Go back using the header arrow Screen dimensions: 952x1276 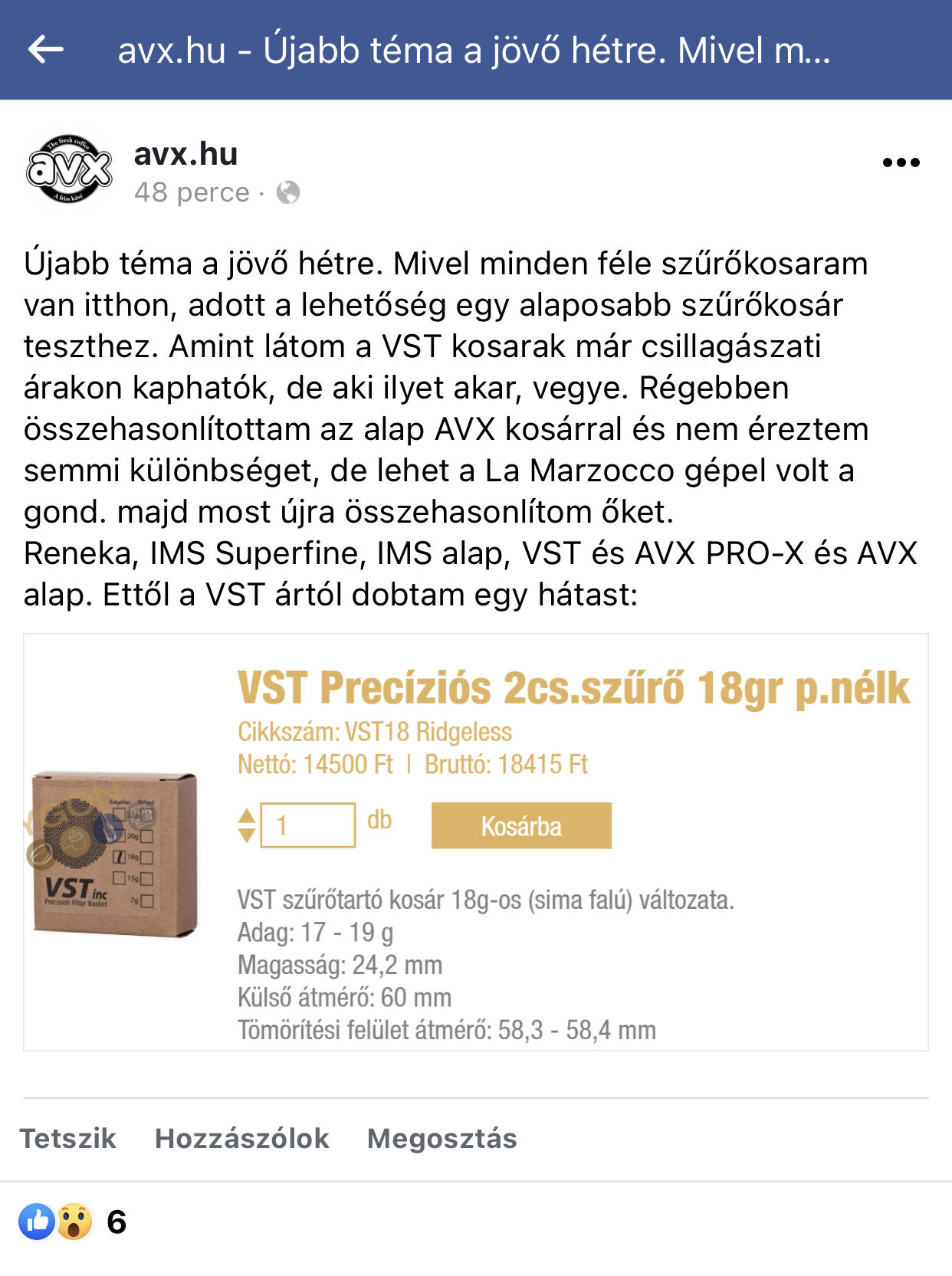point(46,50)
